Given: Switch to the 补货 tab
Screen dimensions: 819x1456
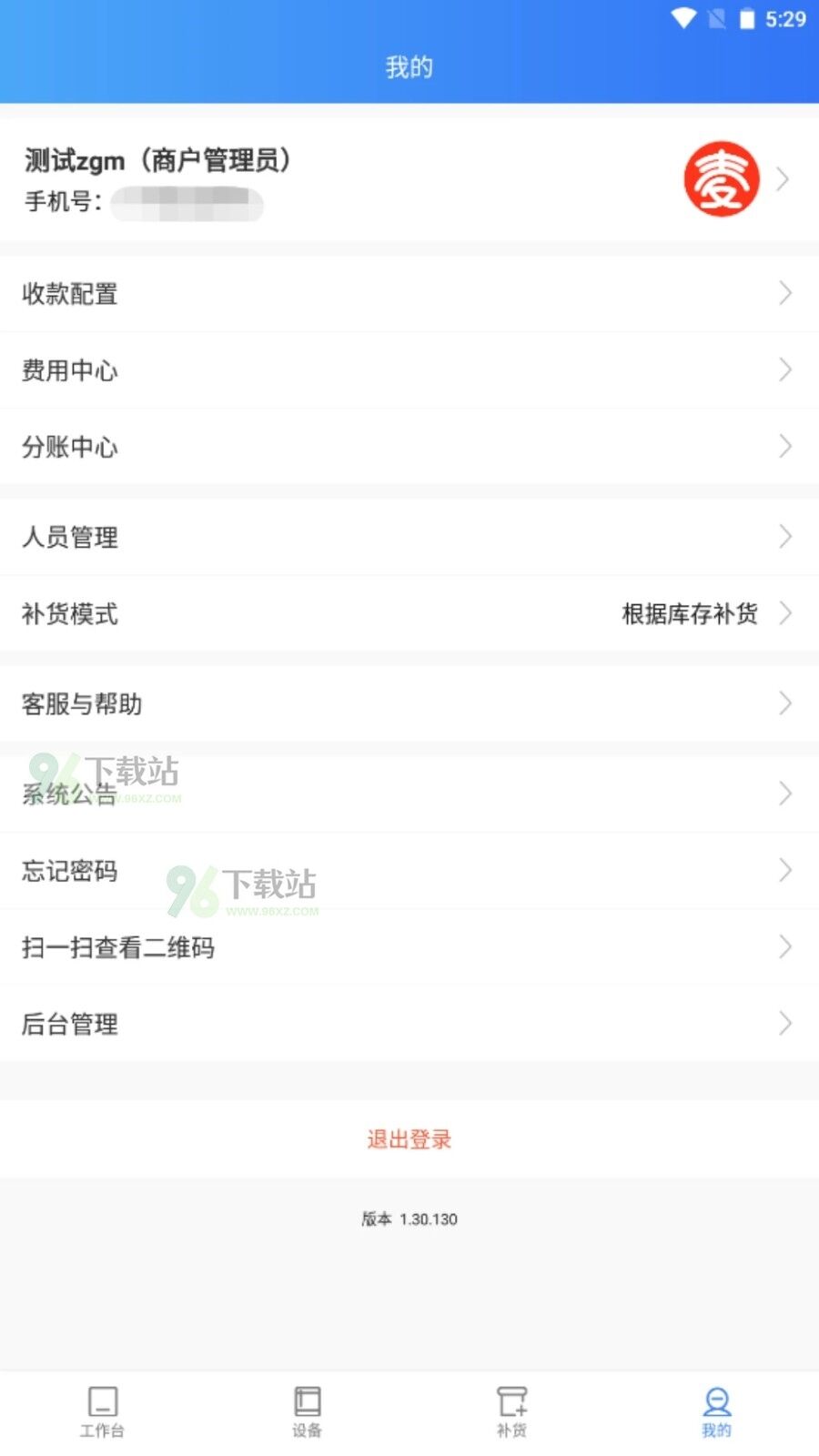Looking at the screenshot, I should tap(511, 1412).
